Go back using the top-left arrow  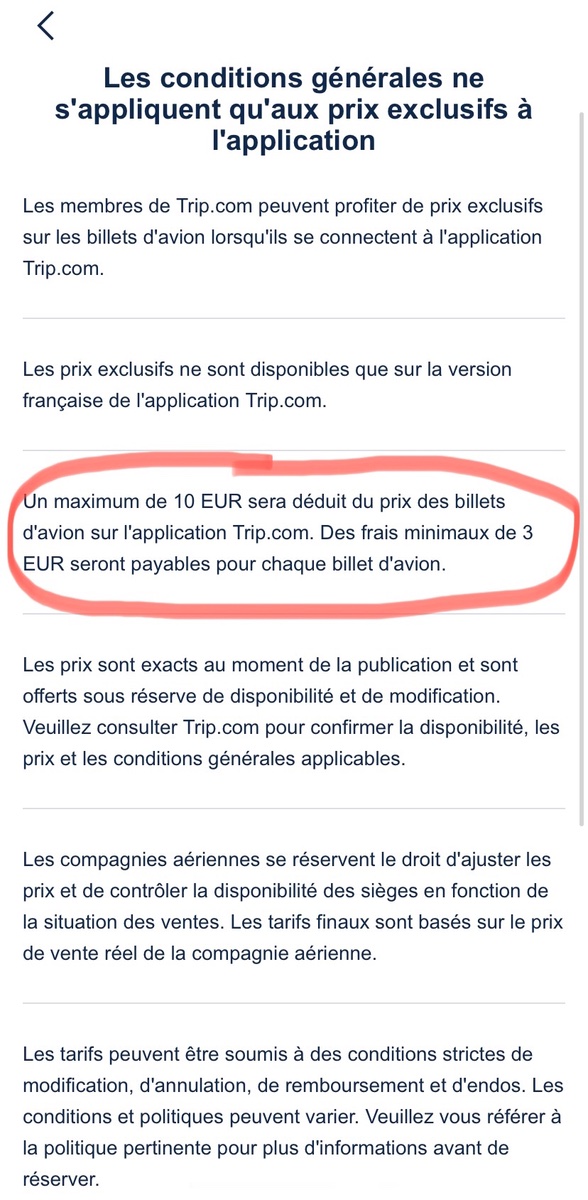(45, 25)
